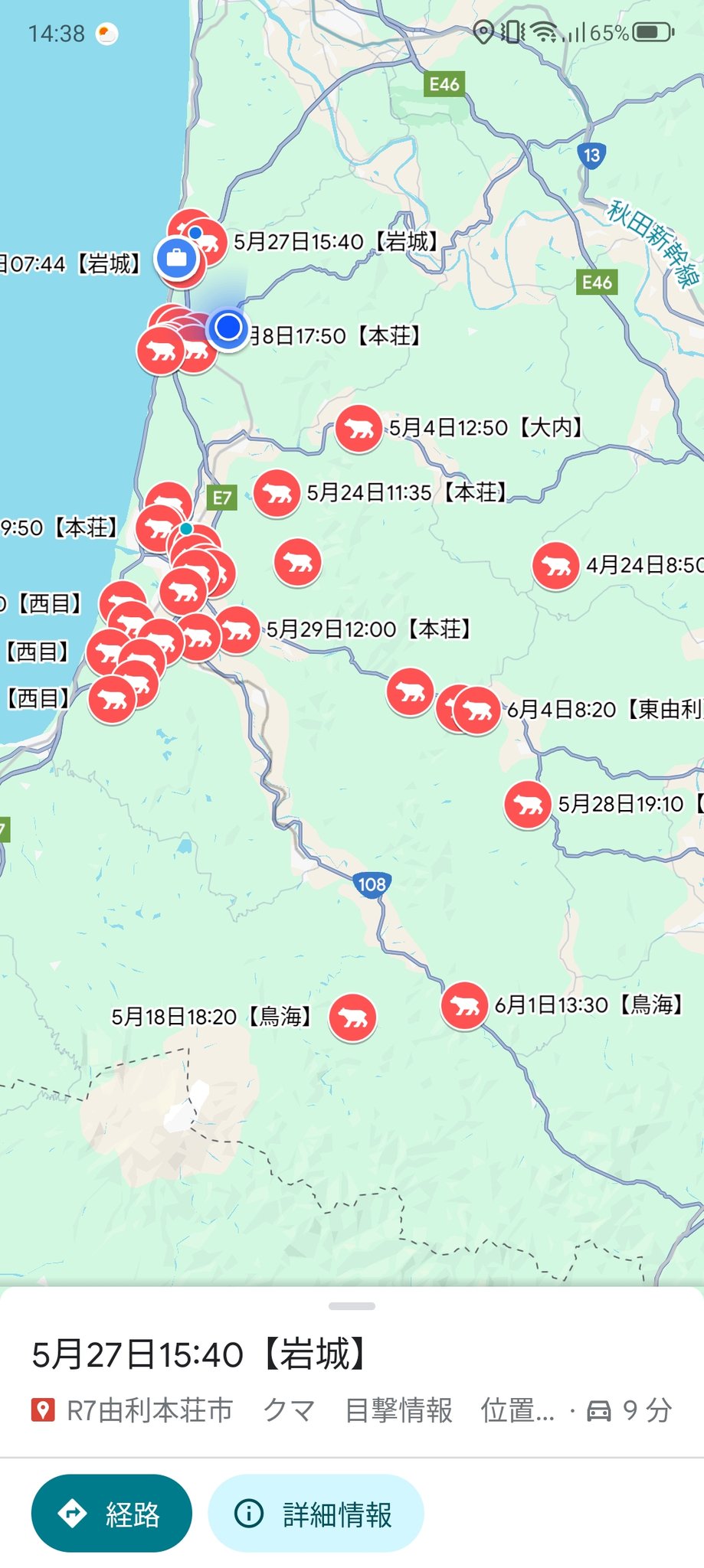Select the bear marker 4月24日8:50
Screen dimensions: 704x1568
tap(555, 566)
